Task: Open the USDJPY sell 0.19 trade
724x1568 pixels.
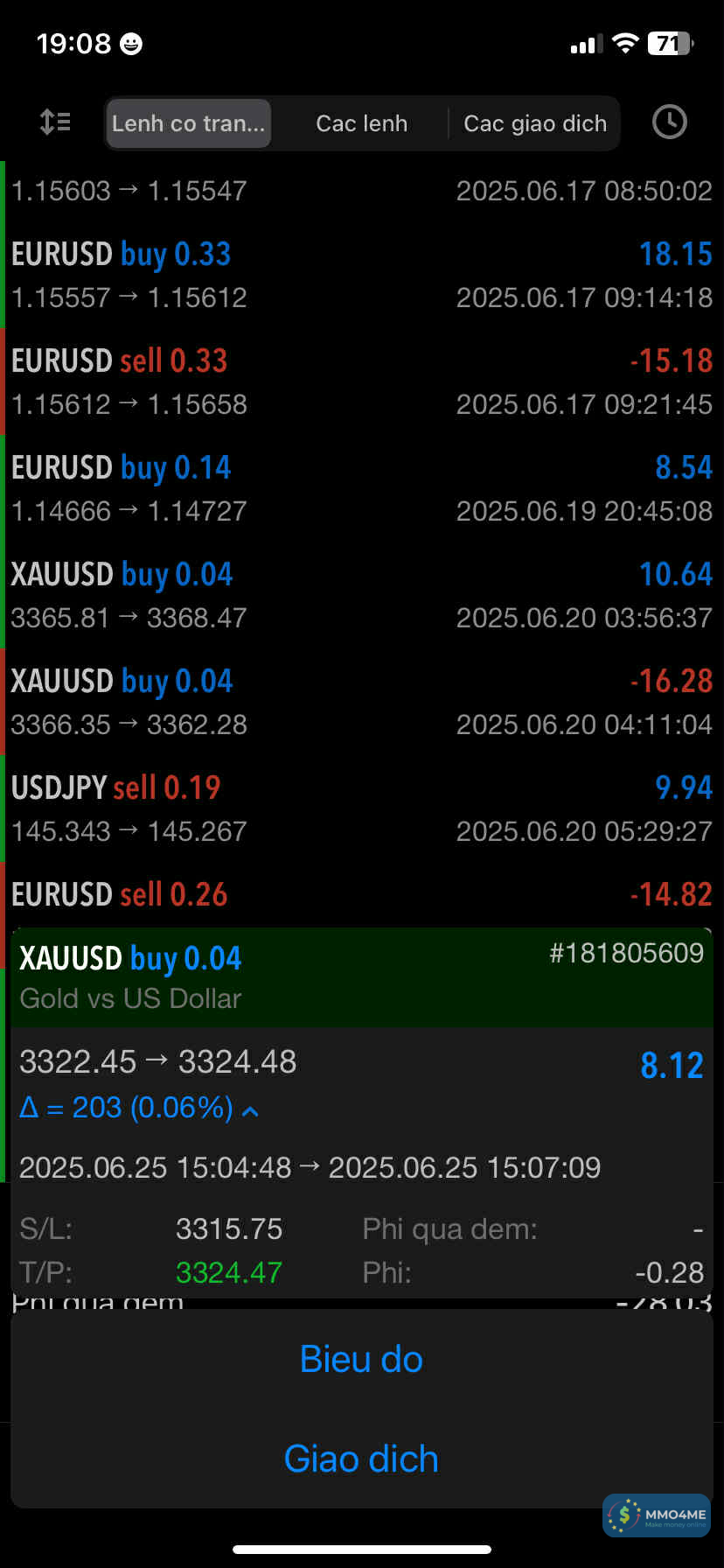Action: click(361, 808)
